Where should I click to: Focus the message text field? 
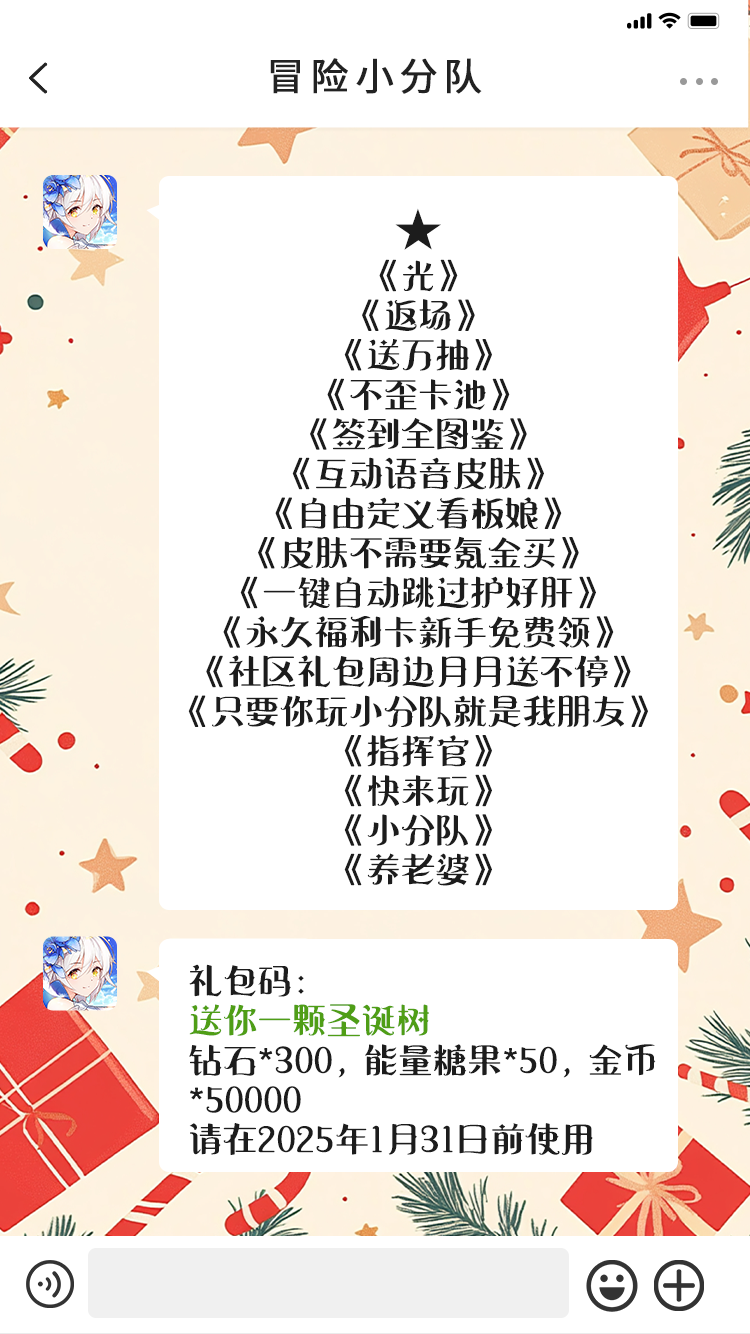[x=328, y=1283]
